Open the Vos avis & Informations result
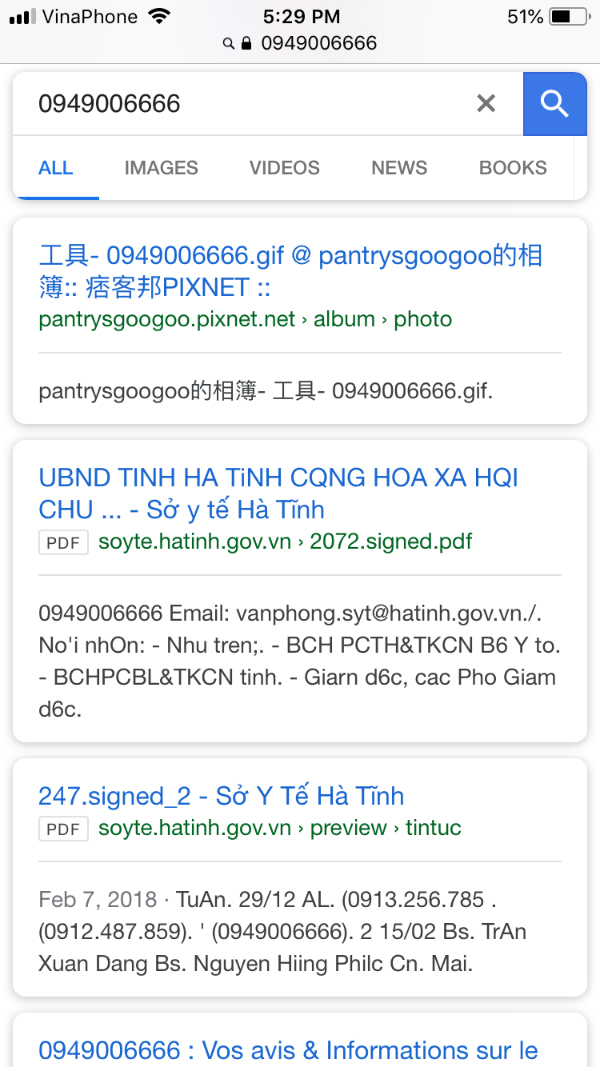This screenshot has width=600, height=1067. click(288, 1050)
